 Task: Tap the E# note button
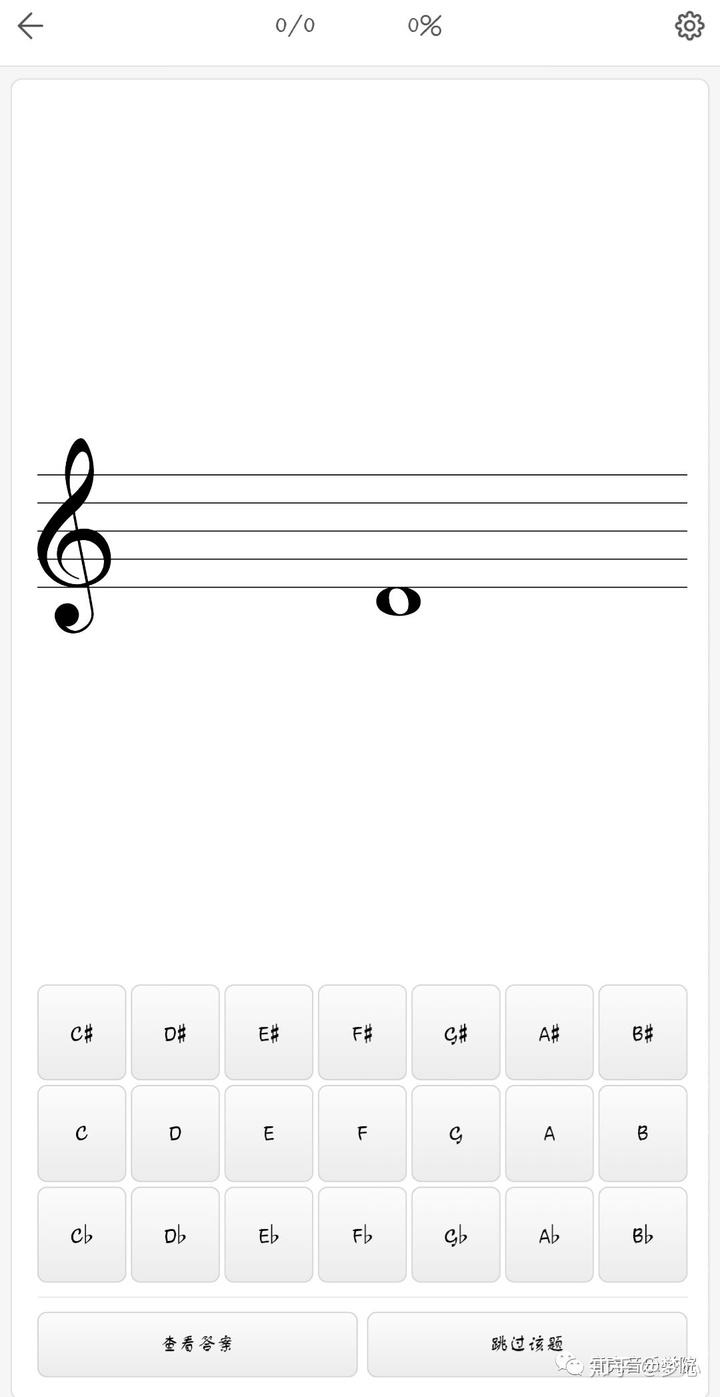269,1033
